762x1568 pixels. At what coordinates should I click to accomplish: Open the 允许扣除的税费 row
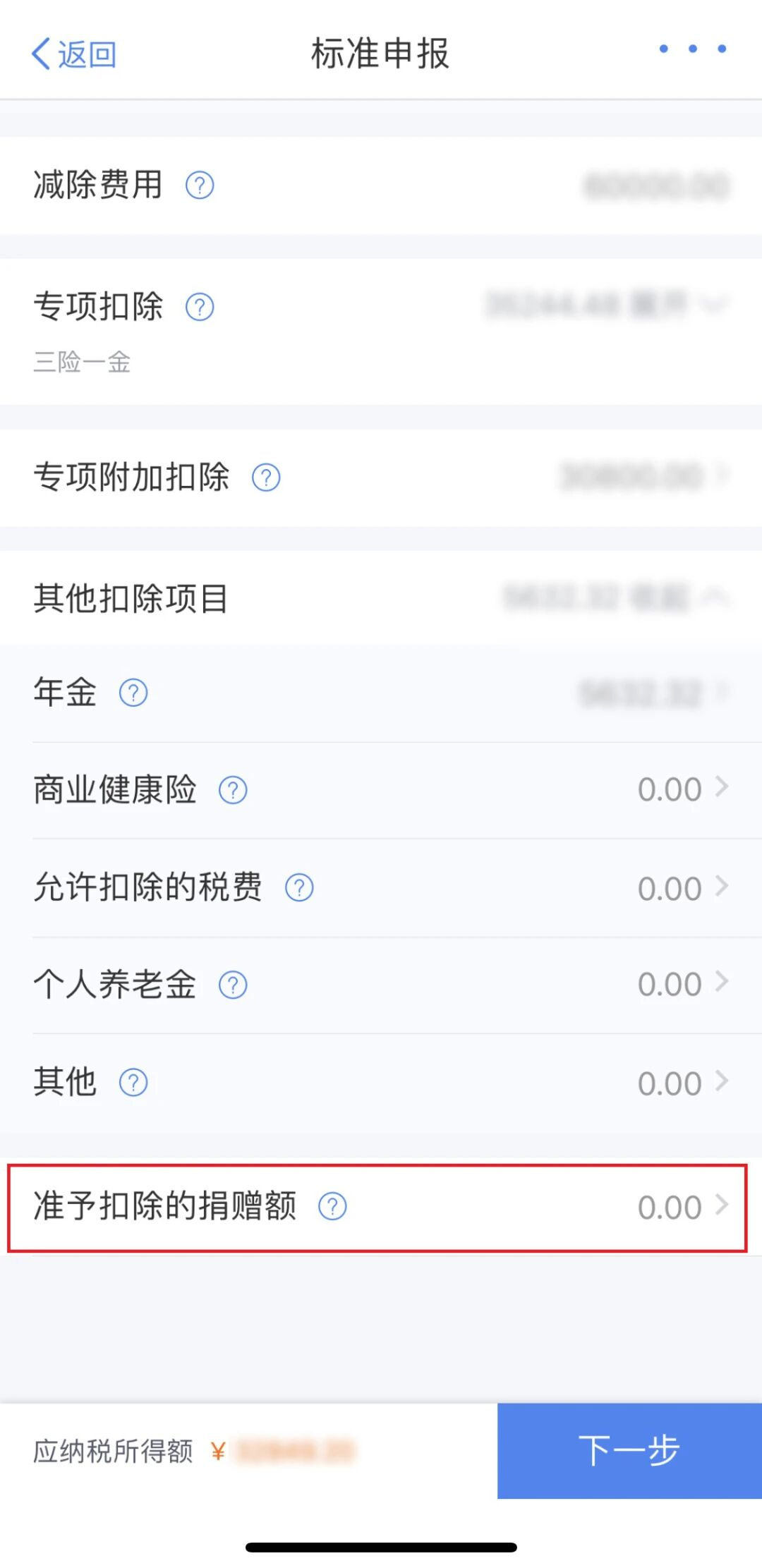[x=670, y=887]
